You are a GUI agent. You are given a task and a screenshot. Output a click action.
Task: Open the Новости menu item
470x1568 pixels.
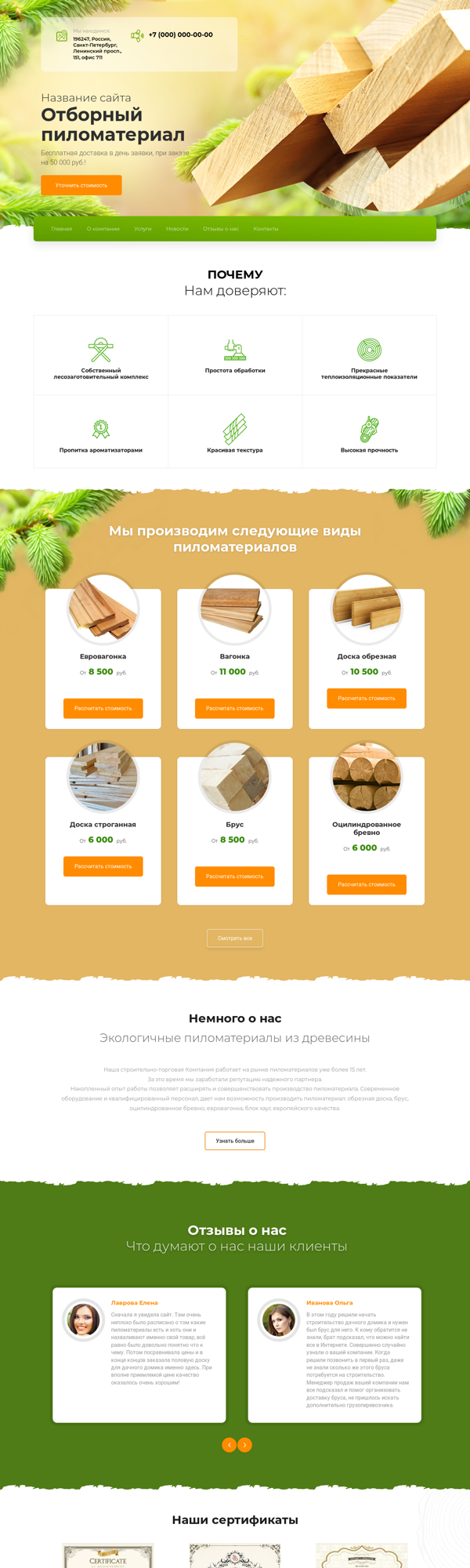pos(177,229)
